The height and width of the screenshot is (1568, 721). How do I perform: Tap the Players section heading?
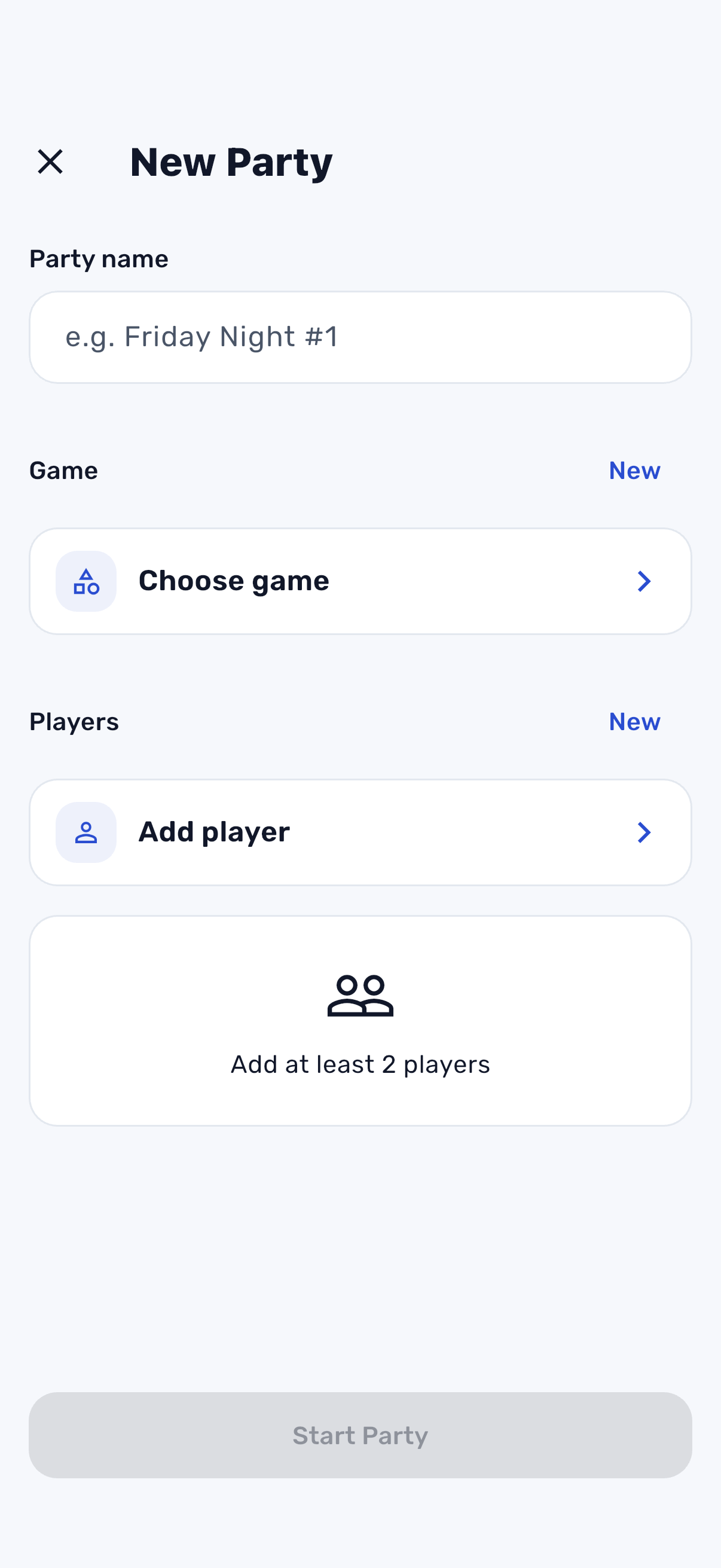click(74, 721)
